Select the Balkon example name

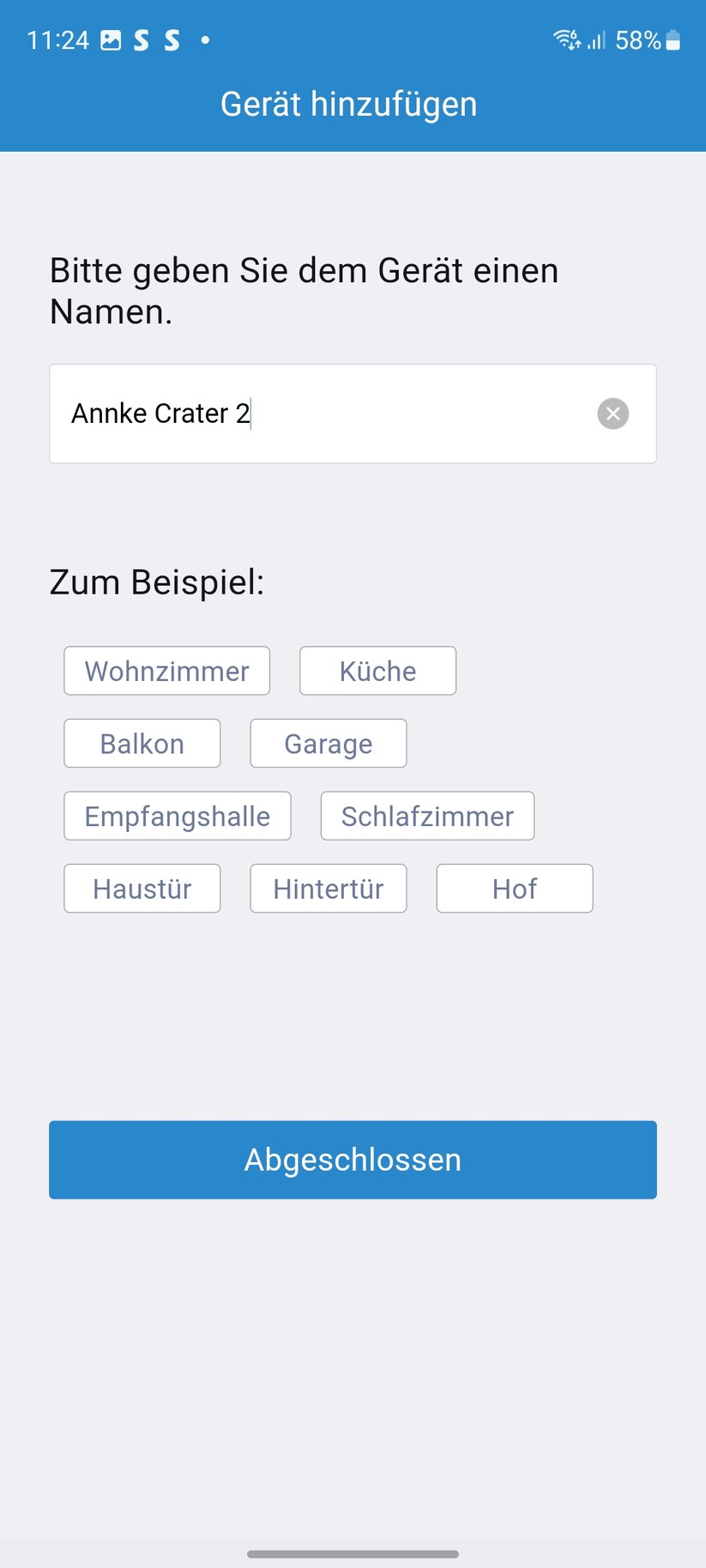coord(142,743)
